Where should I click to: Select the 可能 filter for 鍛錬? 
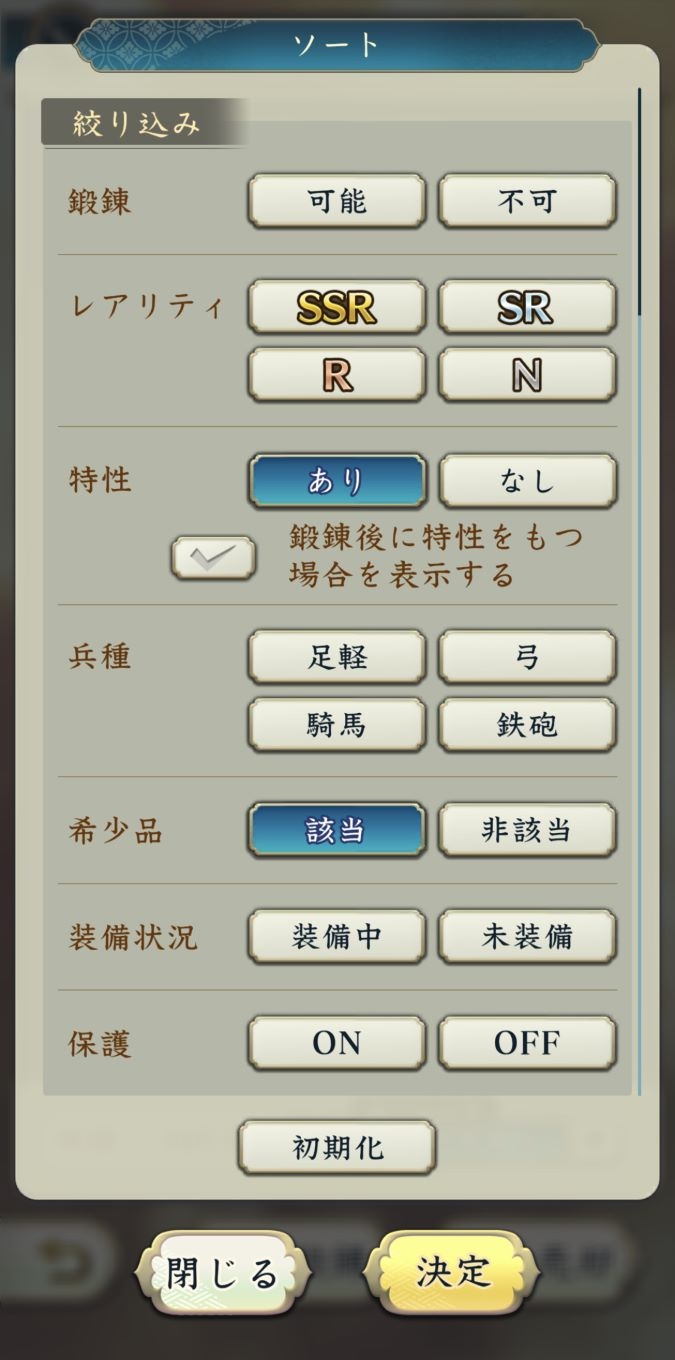click(x=337, y=201)
